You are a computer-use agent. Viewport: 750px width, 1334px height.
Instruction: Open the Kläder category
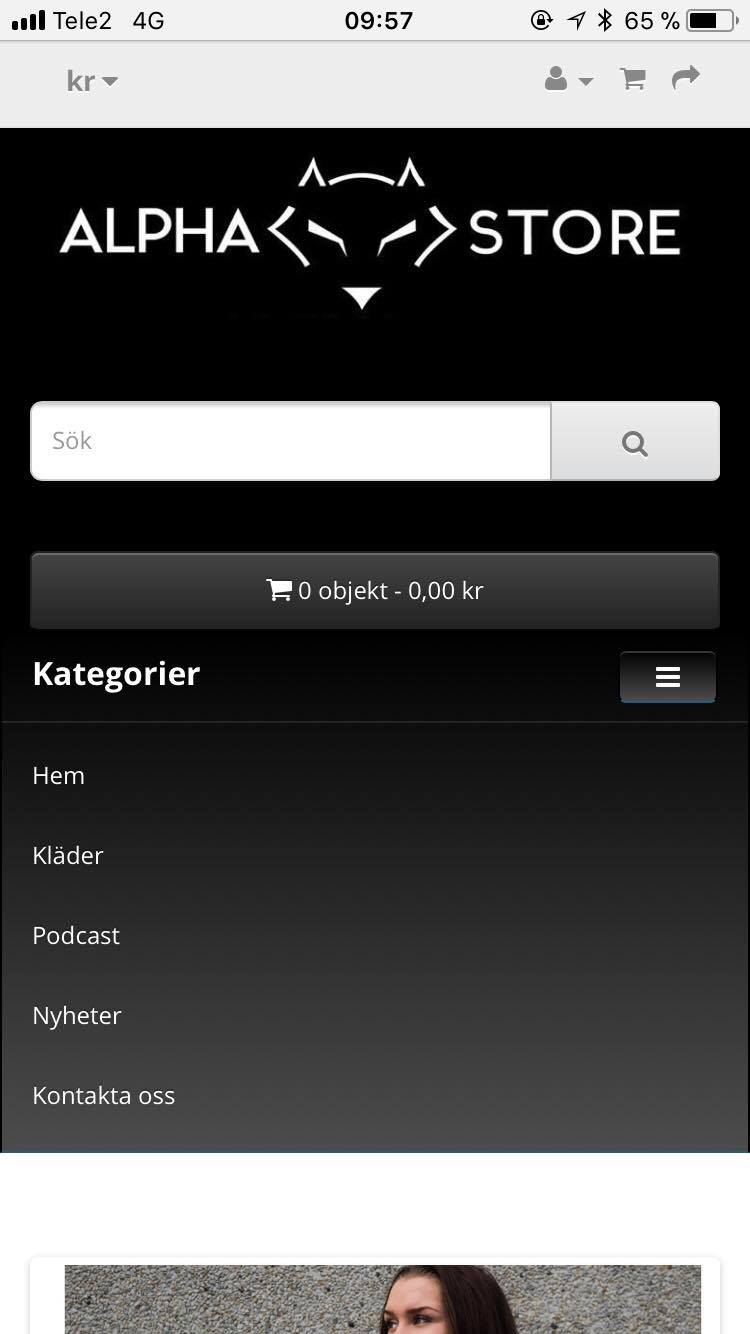[68, 856]
